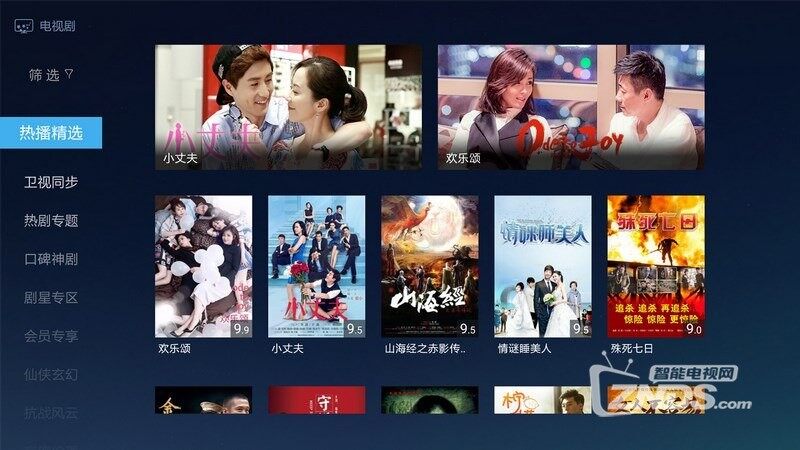Open the 欢乐颂 poster rated 9.9

[x=203, y=266]
